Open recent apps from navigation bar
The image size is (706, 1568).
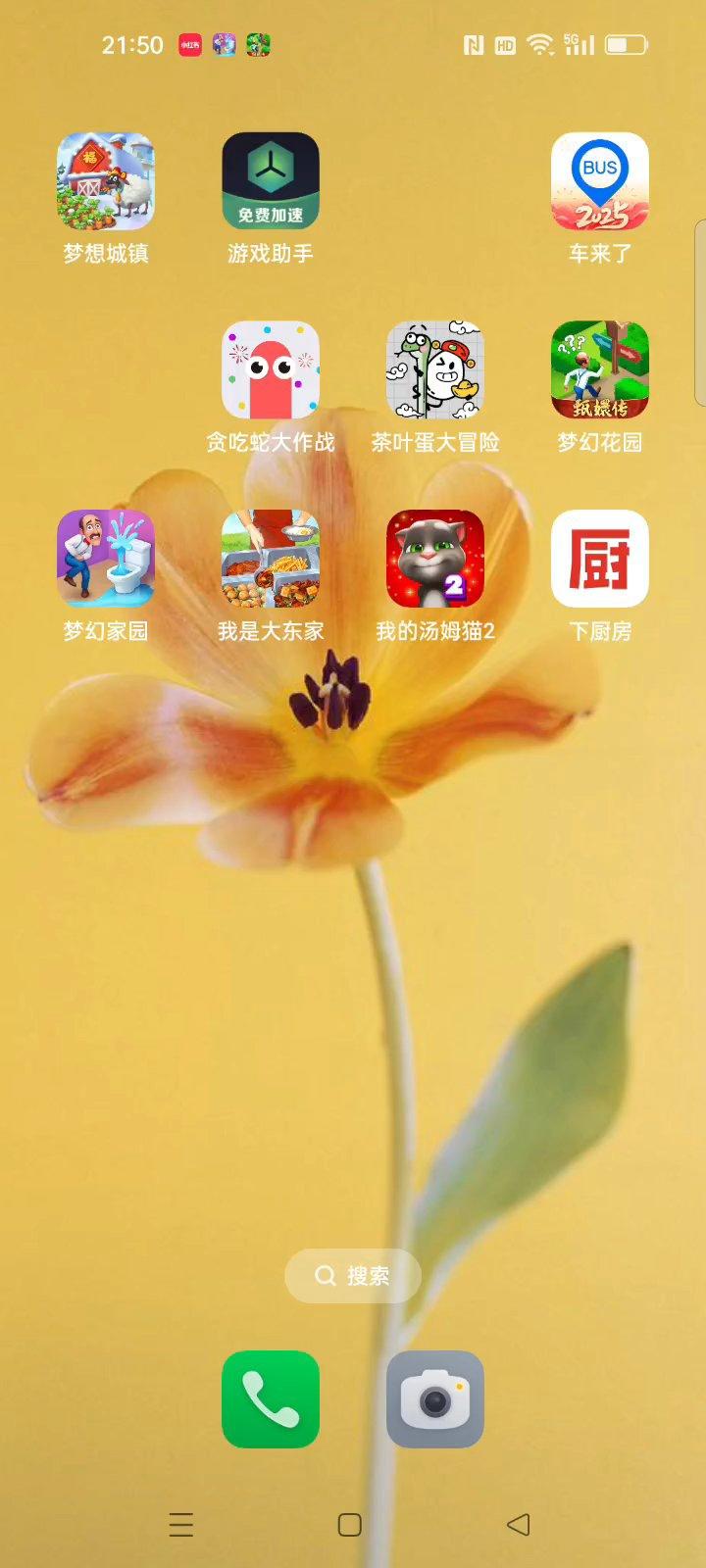(181, 1525)
